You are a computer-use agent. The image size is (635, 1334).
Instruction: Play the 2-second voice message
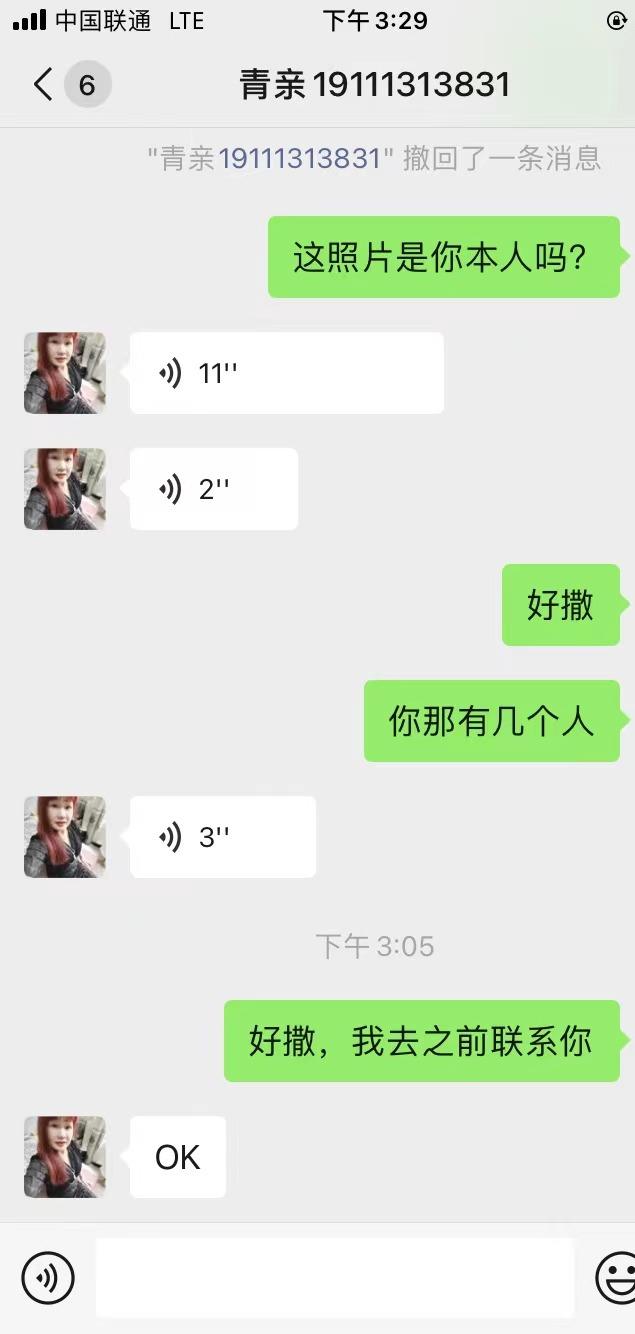(x=213, y=489)
